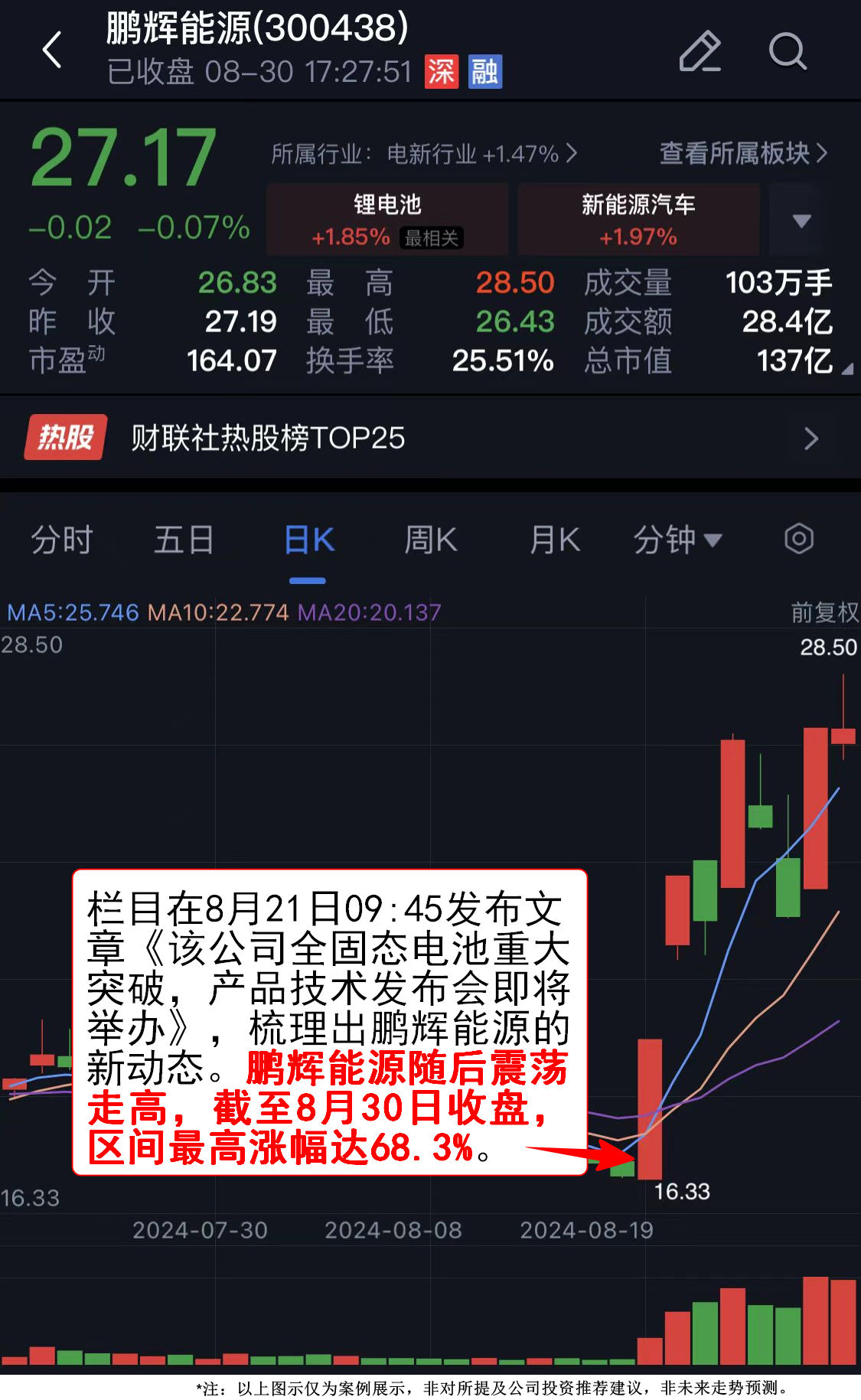Viewport: 861px width, 1400px height.
Task: Open the 分钟 interval dropdown
Action: (x=677, y=540)
